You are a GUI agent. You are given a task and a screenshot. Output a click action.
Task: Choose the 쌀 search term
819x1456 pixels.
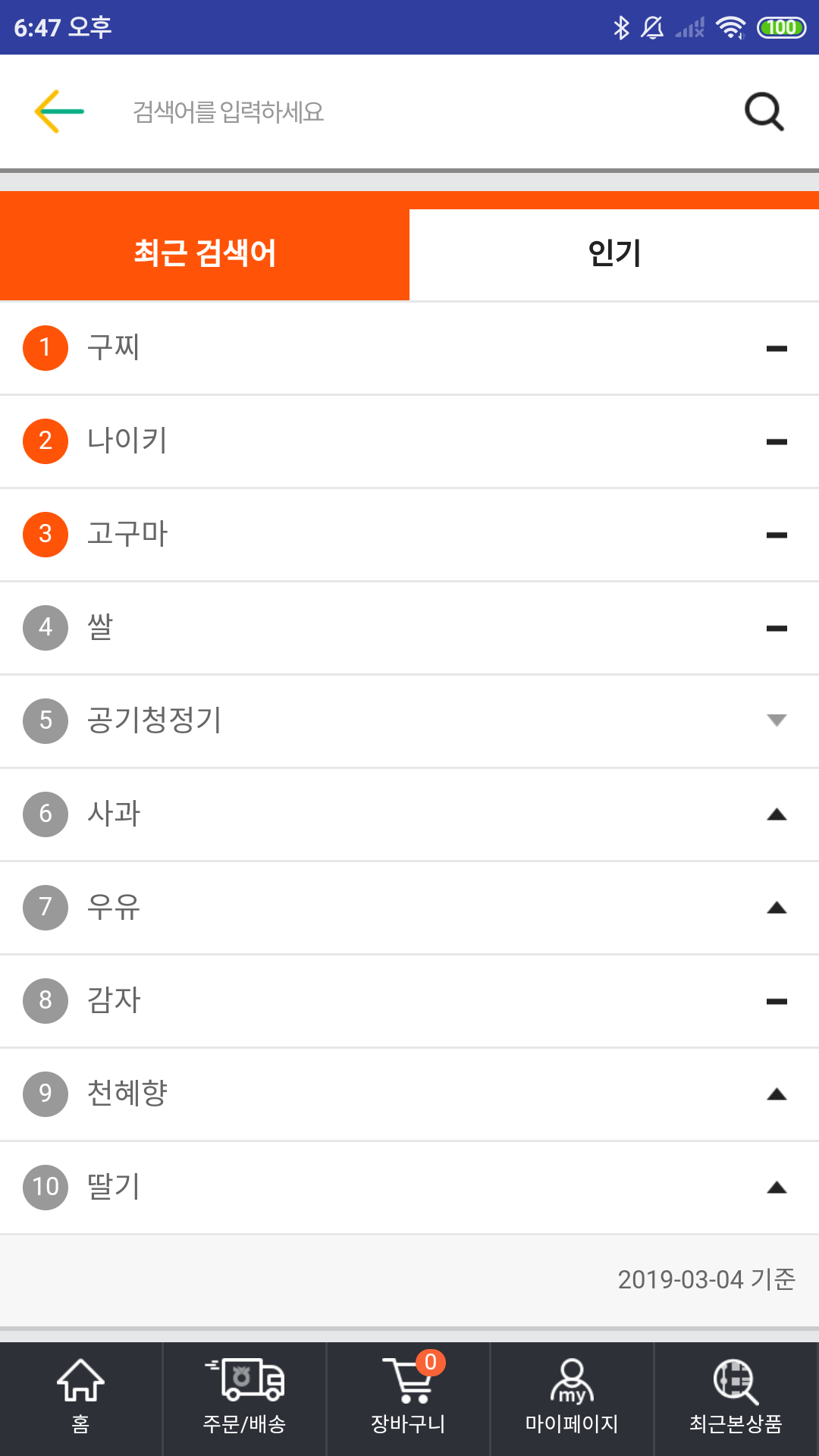point(100,628)
